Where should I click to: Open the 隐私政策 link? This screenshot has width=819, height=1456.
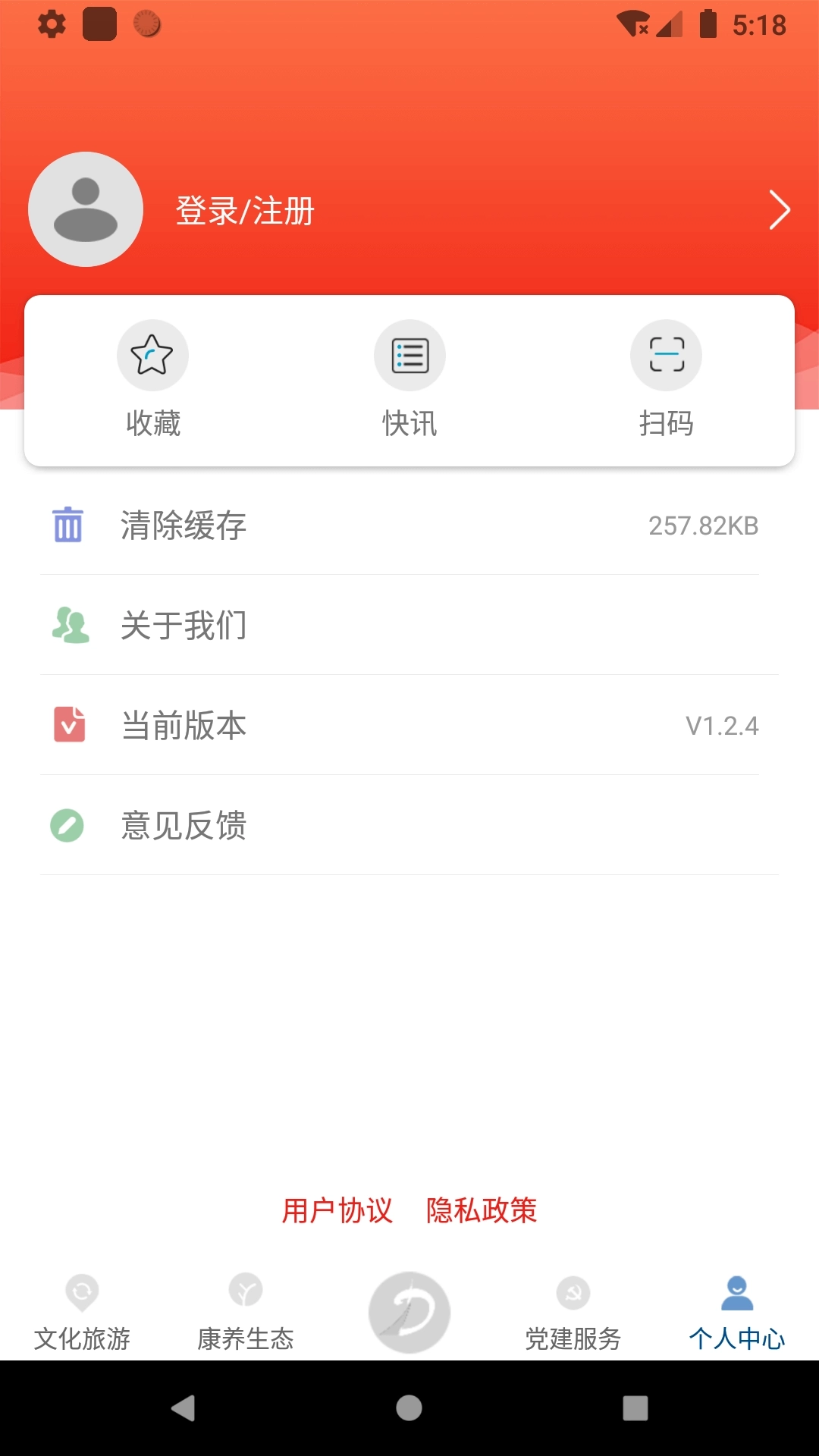click(482, 1211)
